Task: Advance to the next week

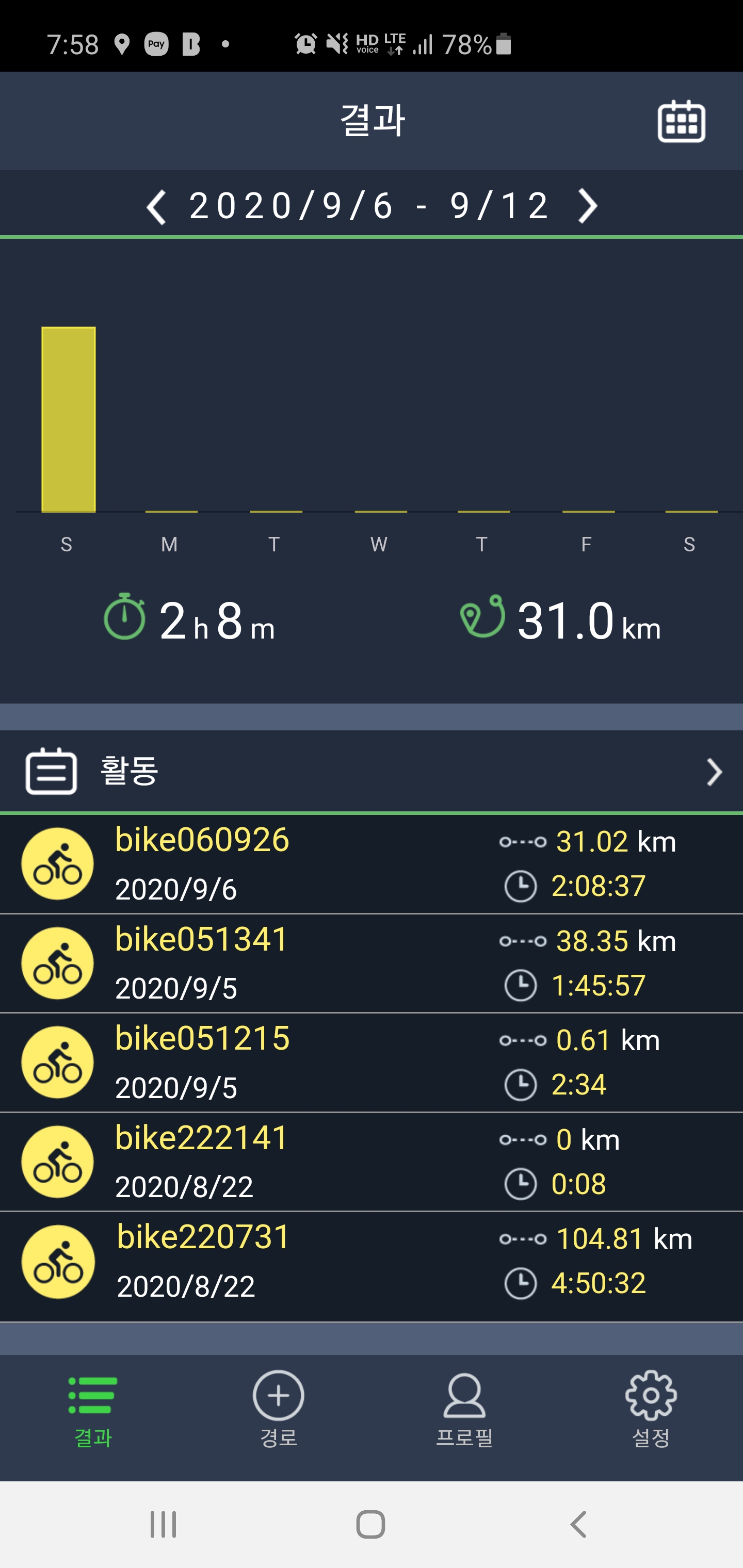Action: (587, 206)
